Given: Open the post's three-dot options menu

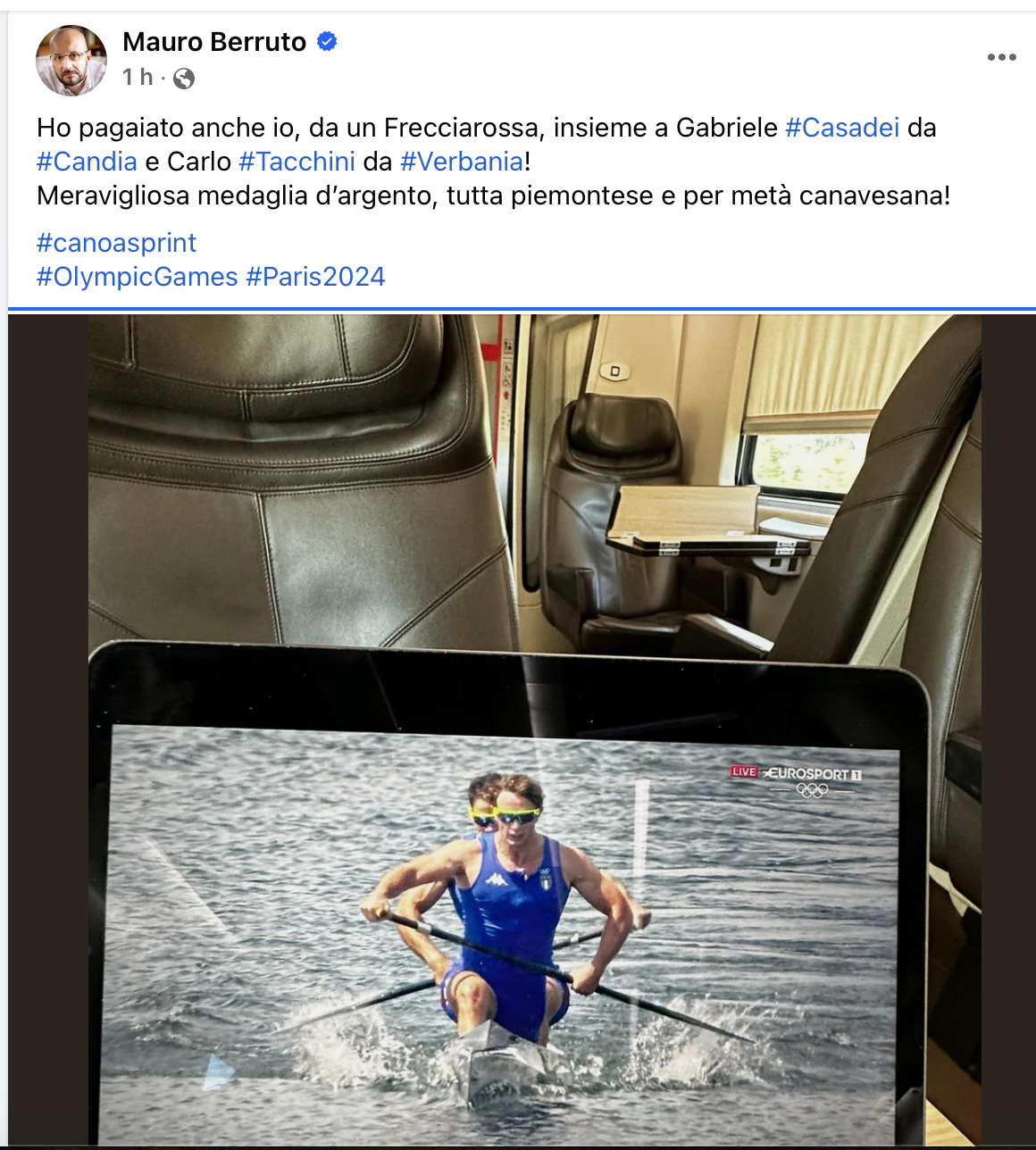Looking at the screenshot, I should (x=1001, y=57).
